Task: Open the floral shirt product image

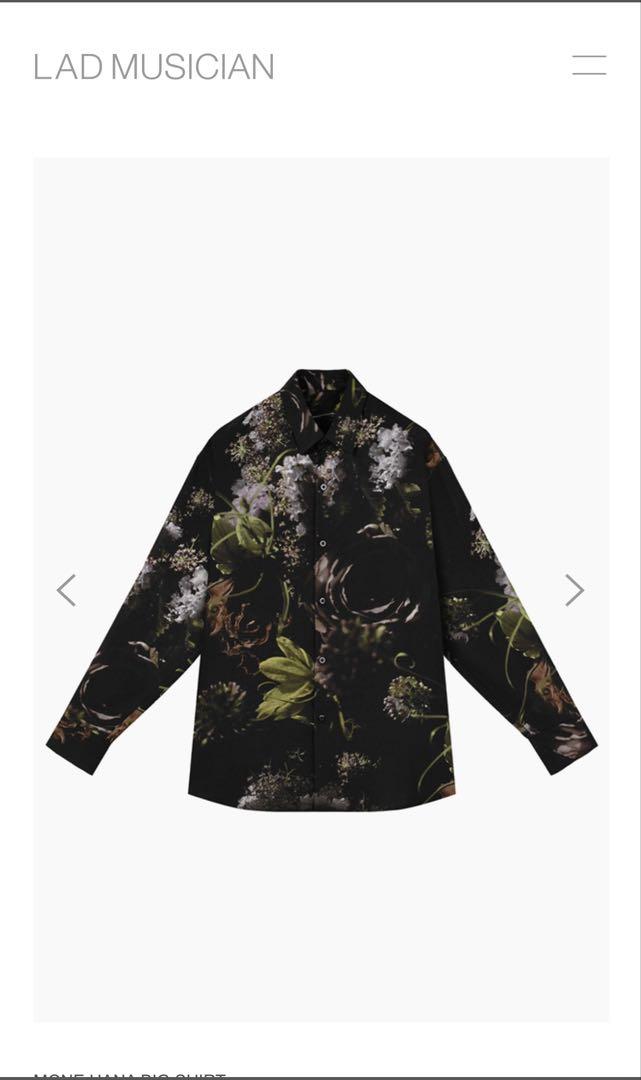Action: coord(322,590)
